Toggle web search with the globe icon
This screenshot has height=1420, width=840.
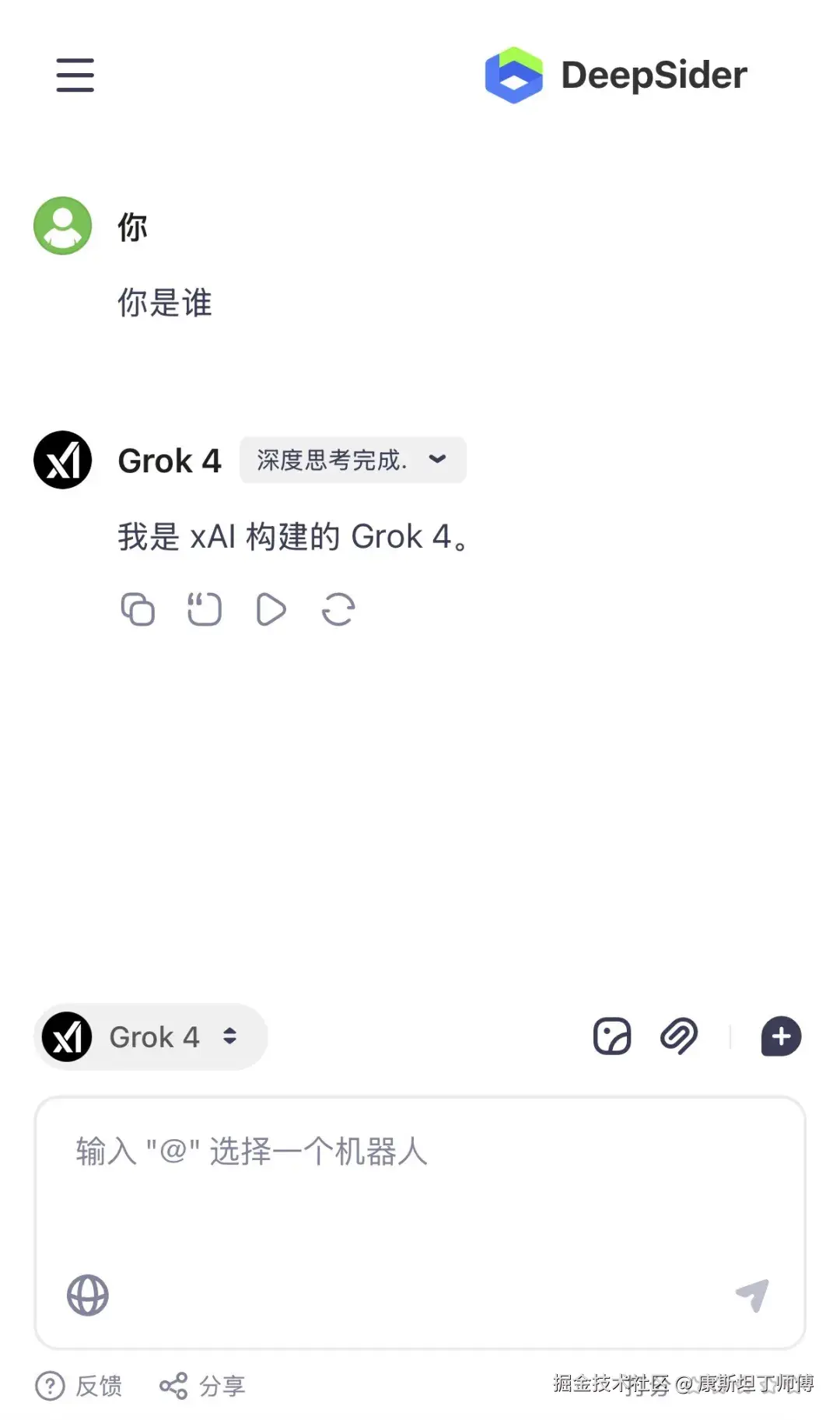tap(87, 1296)
